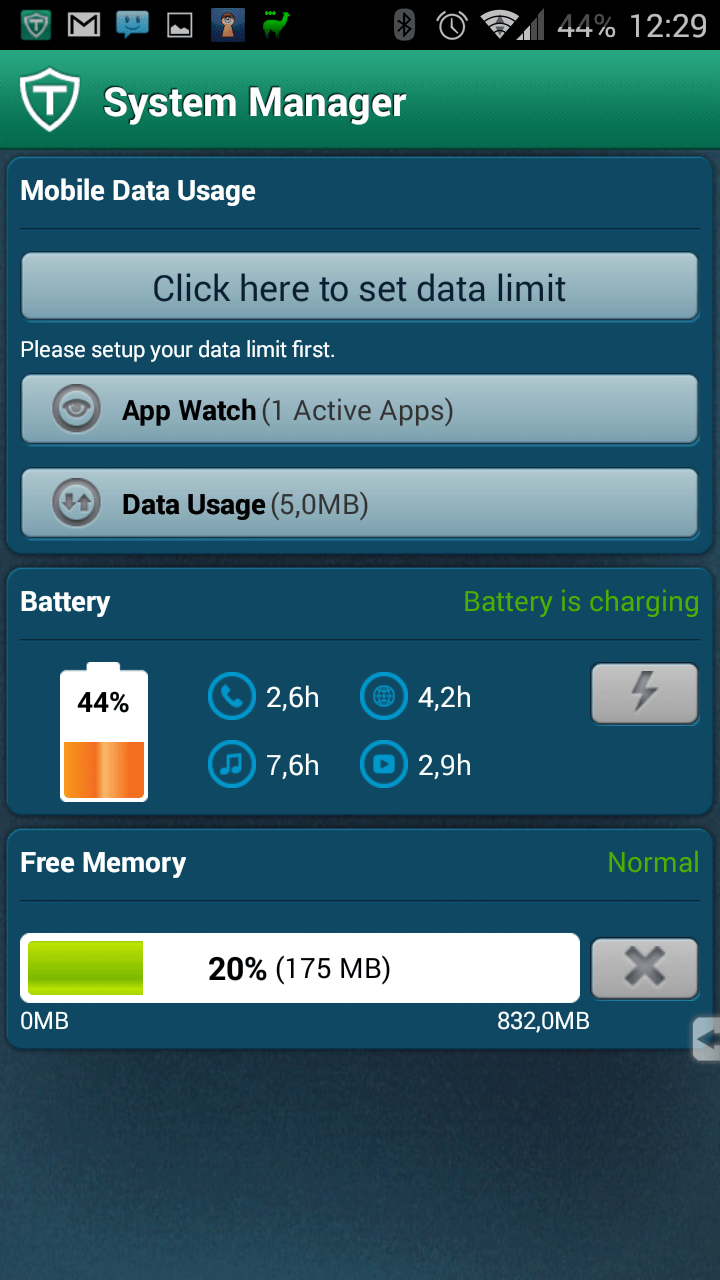The height and width of the screenshot is (1280, 720).
Task: Open App Watch with 1 active app
Action: click(x=359, y=410)
